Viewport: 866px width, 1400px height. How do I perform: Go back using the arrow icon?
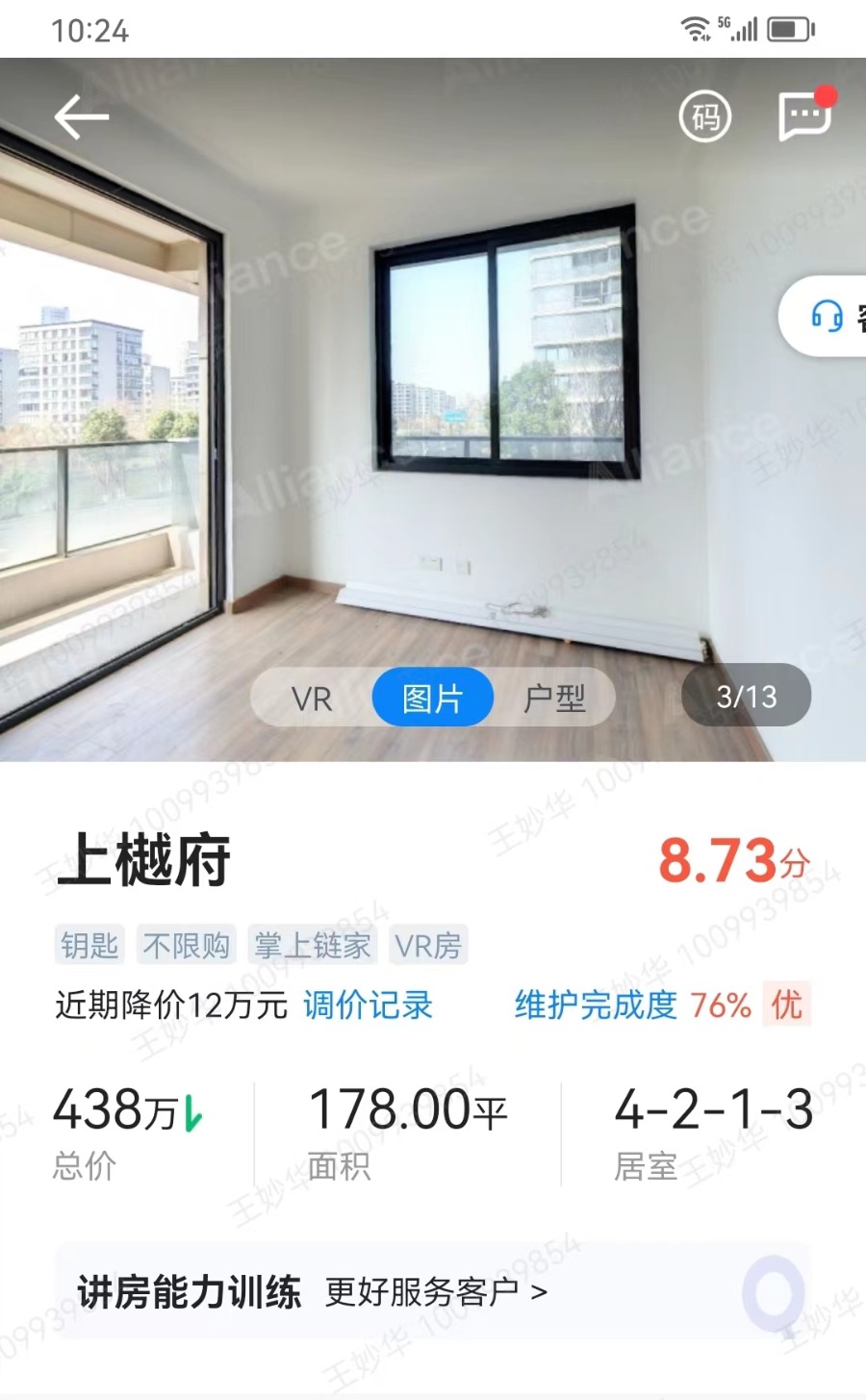(81, 117)
